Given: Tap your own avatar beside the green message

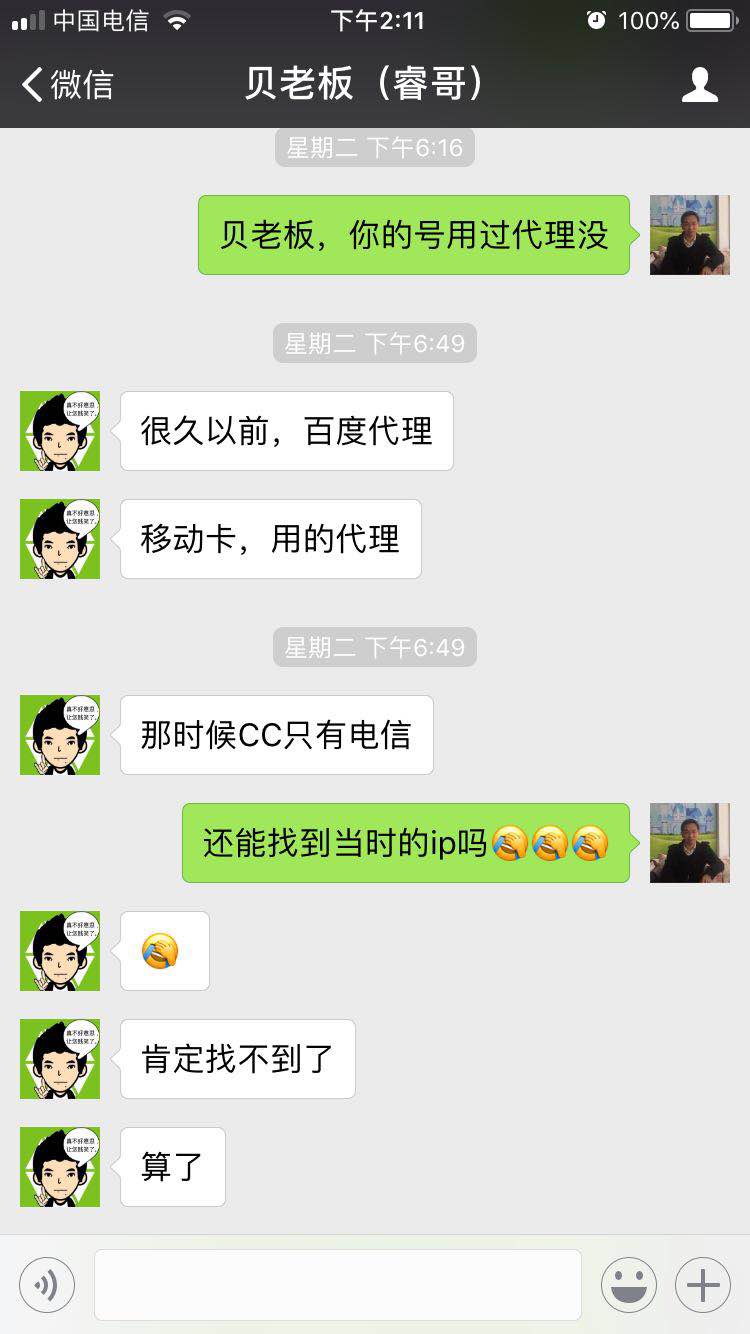Looking at the screenshot, I should tap(689, 234).
